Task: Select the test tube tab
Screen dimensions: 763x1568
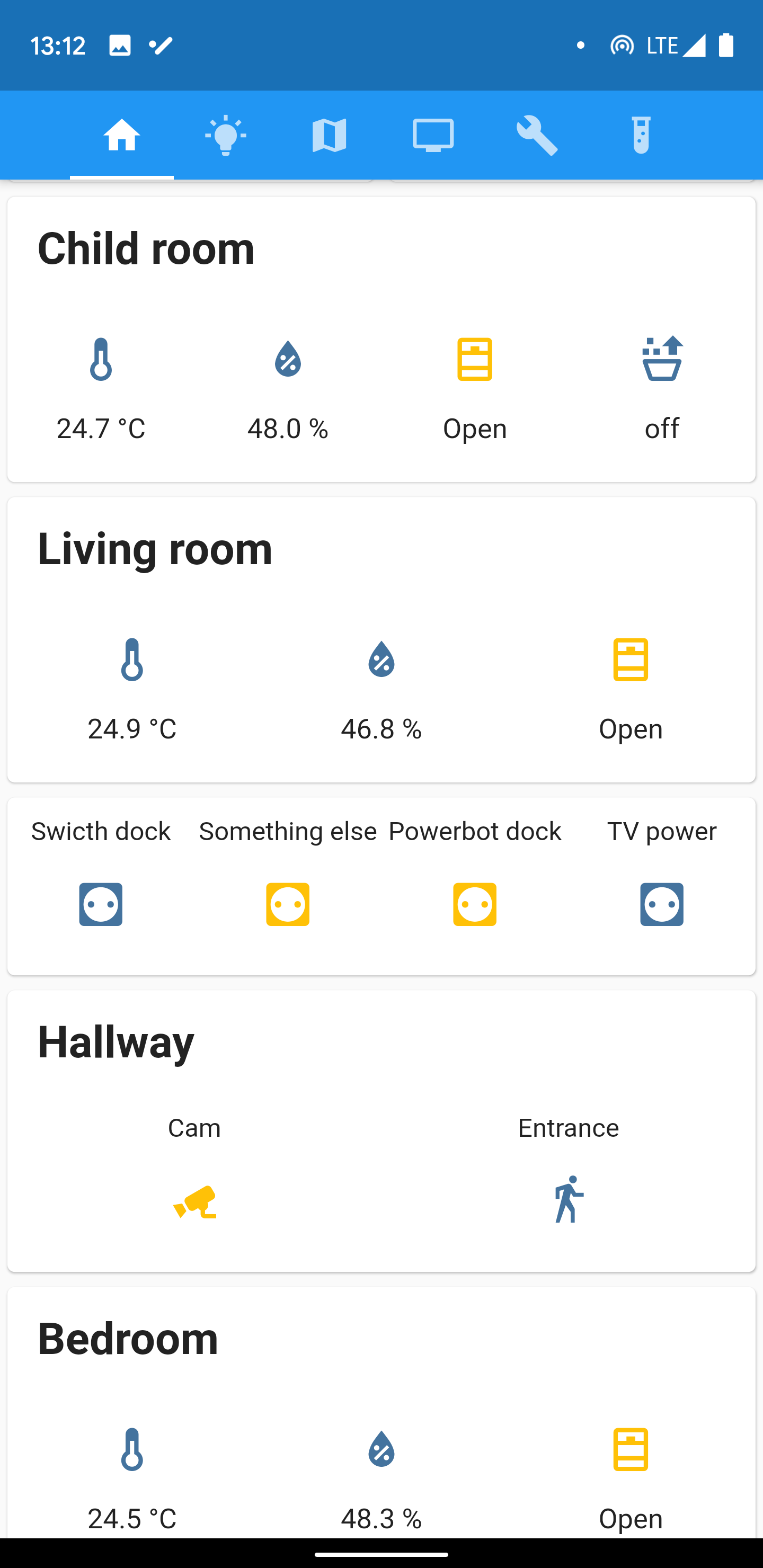Action: (x=641, y=135)
